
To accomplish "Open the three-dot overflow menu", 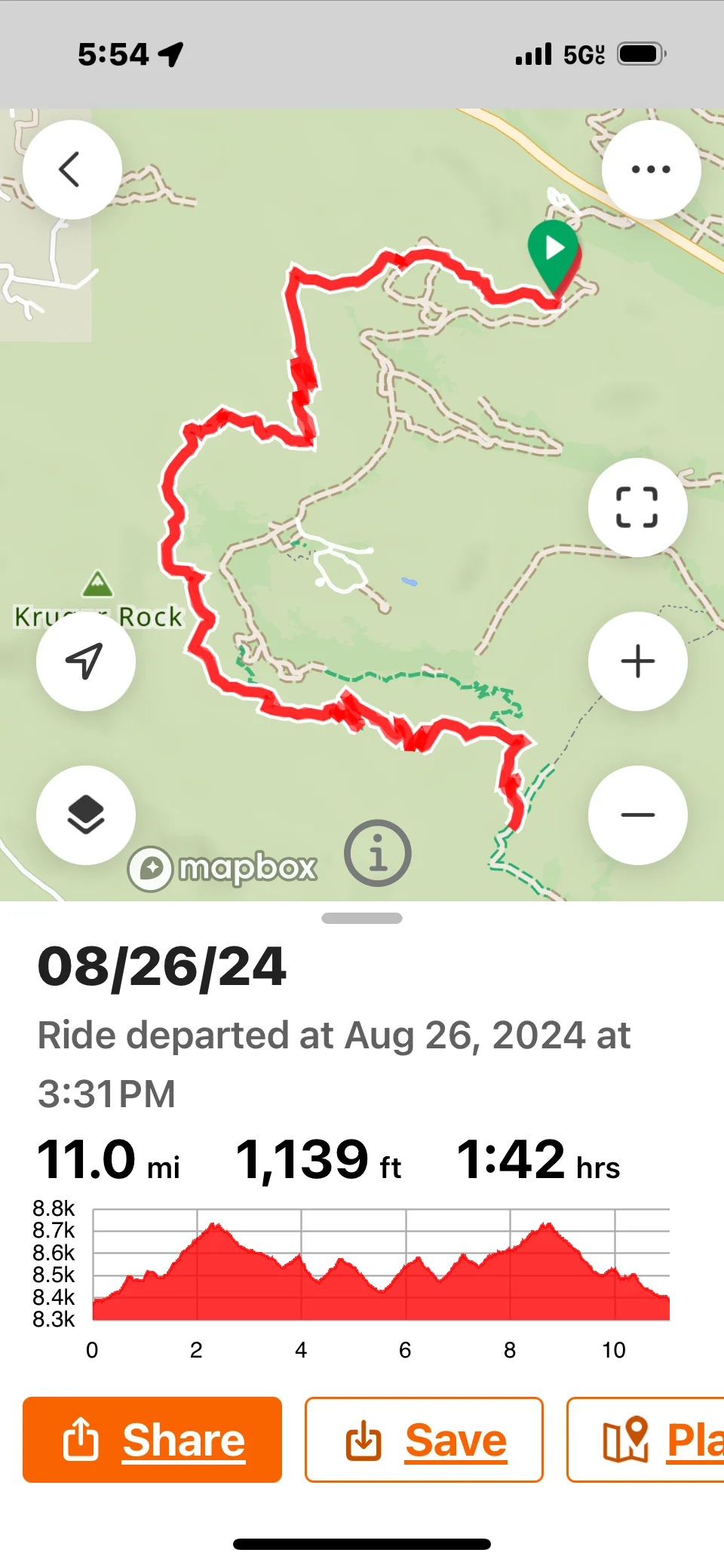I will tap(651, 170).
